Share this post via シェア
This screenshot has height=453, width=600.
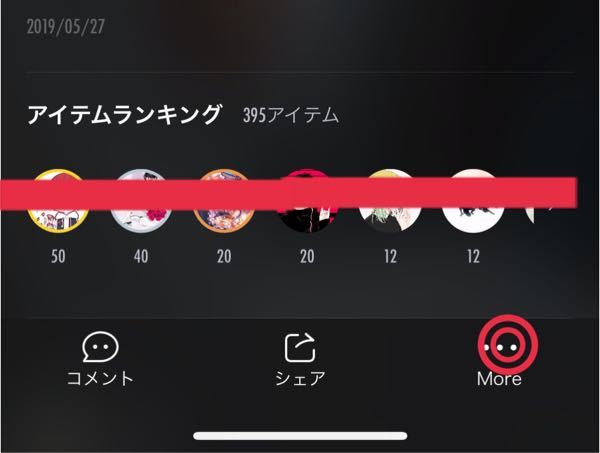(x=300, y=358)
